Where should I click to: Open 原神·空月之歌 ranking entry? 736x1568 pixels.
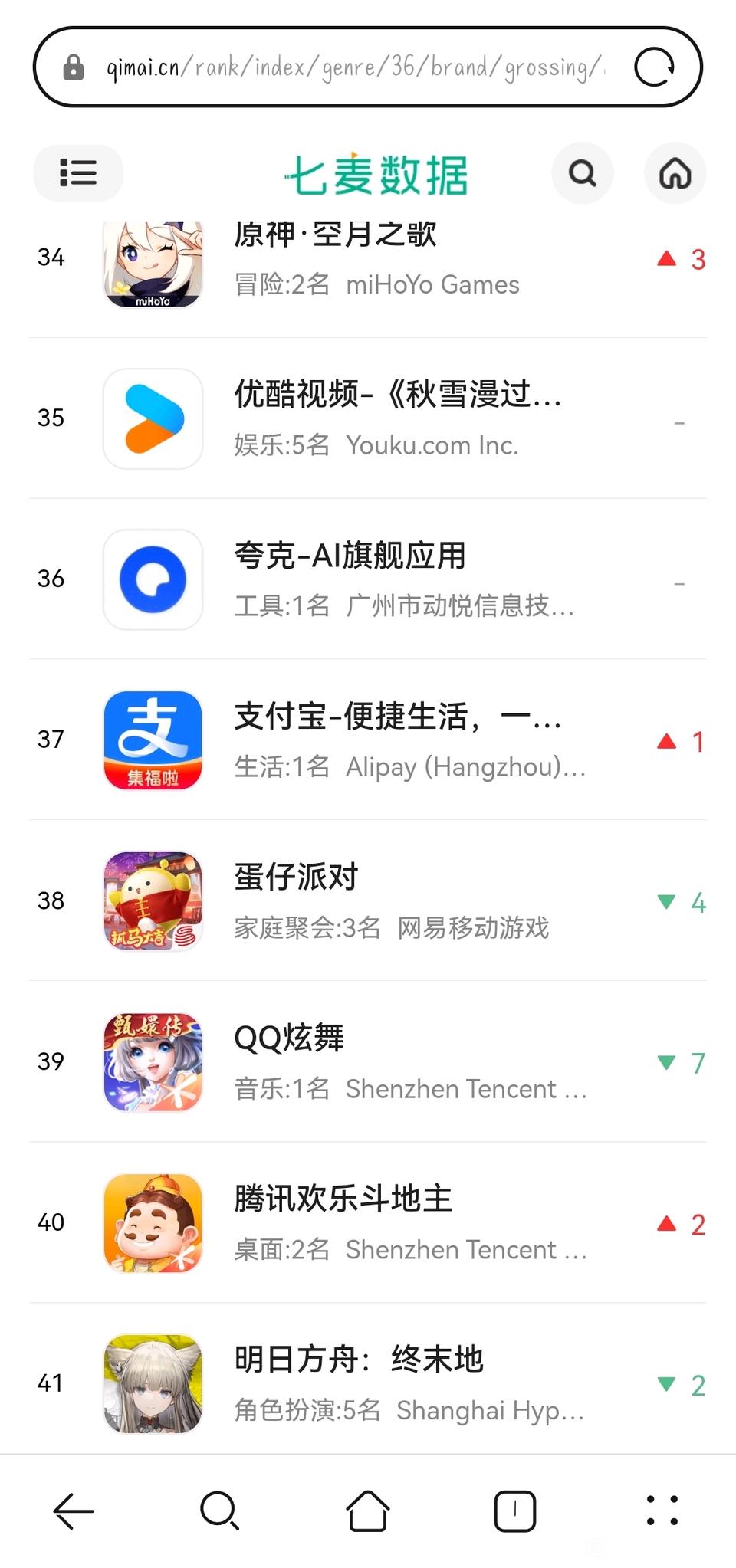point(368,261)
